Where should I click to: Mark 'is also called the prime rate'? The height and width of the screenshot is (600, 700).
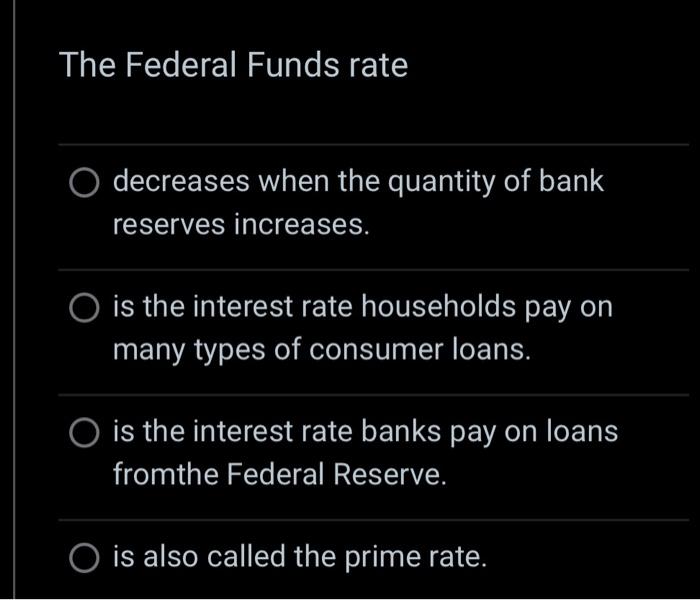84,558
